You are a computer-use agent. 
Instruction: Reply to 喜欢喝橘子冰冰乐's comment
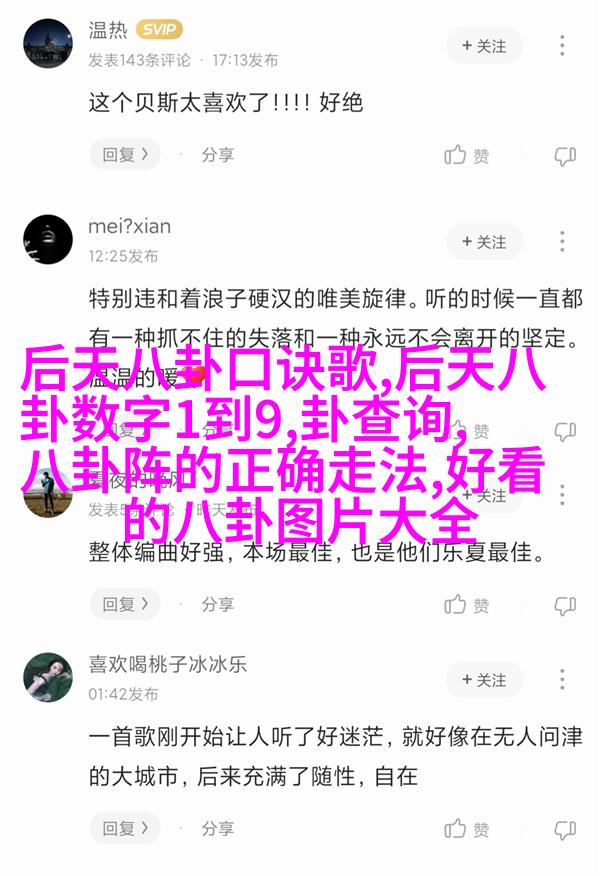(125, 829)
